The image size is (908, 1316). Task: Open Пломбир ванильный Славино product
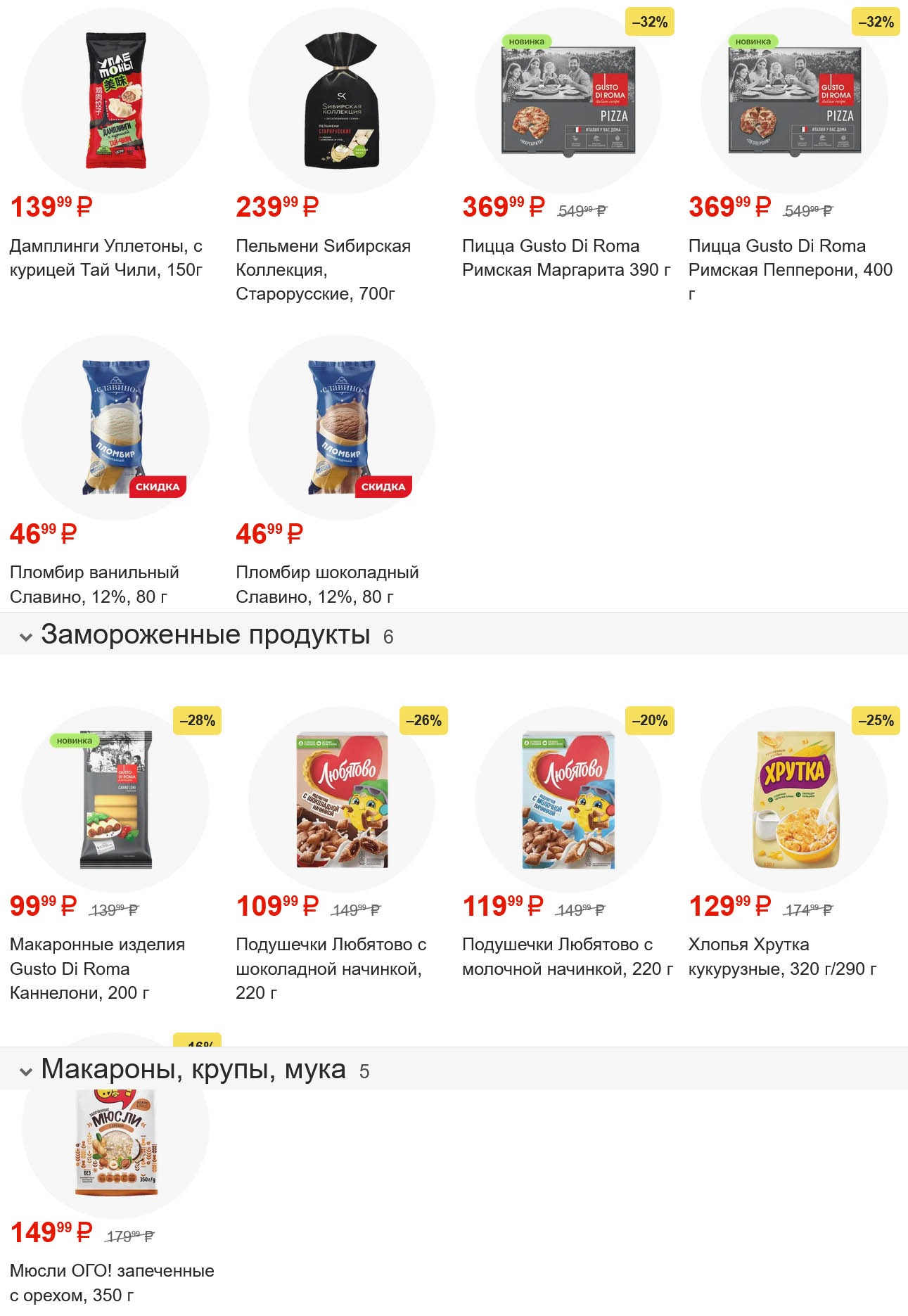coord(115,428)
